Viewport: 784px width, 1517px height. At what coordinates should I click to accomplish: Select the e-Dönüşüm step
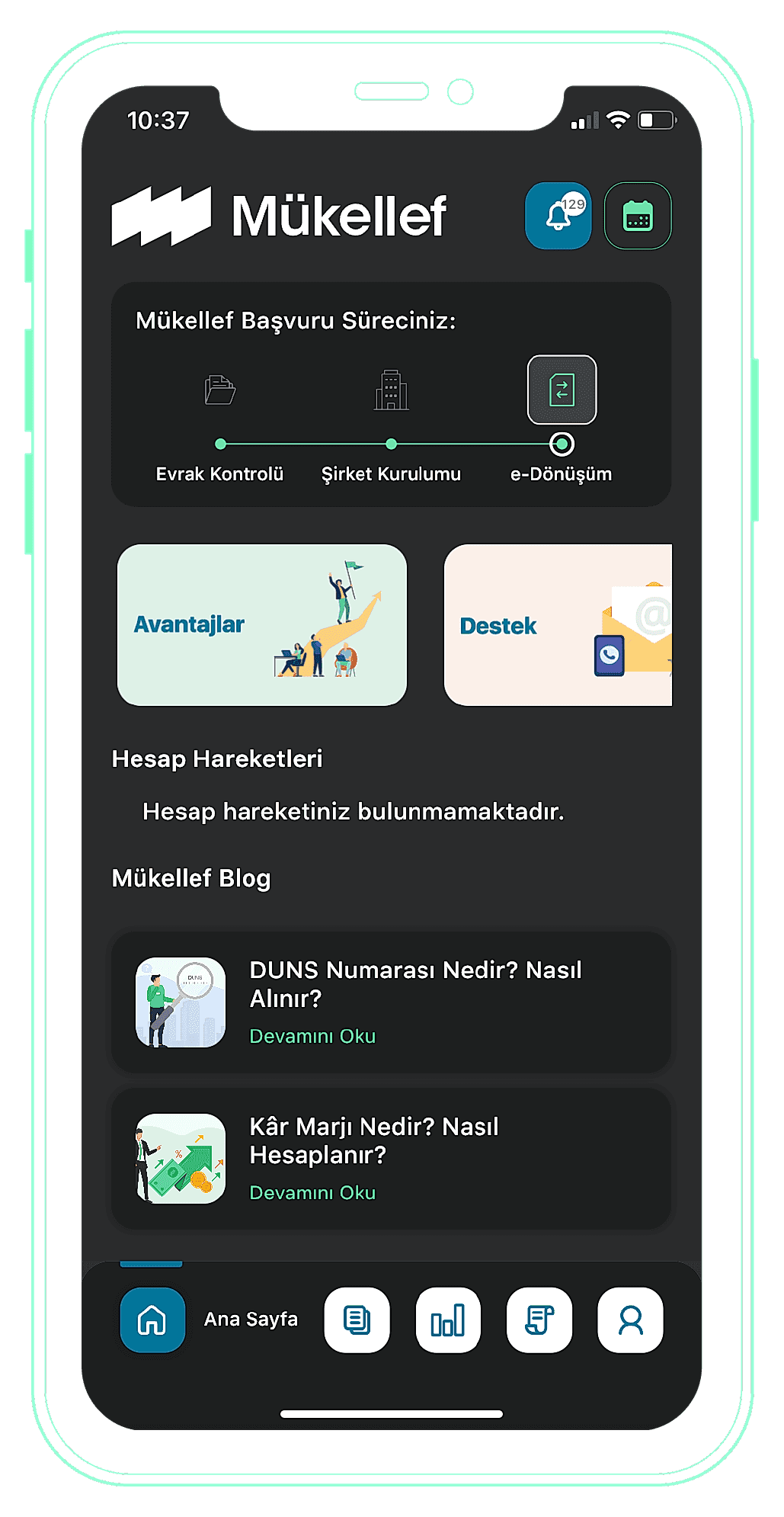[x=562, y=390]
